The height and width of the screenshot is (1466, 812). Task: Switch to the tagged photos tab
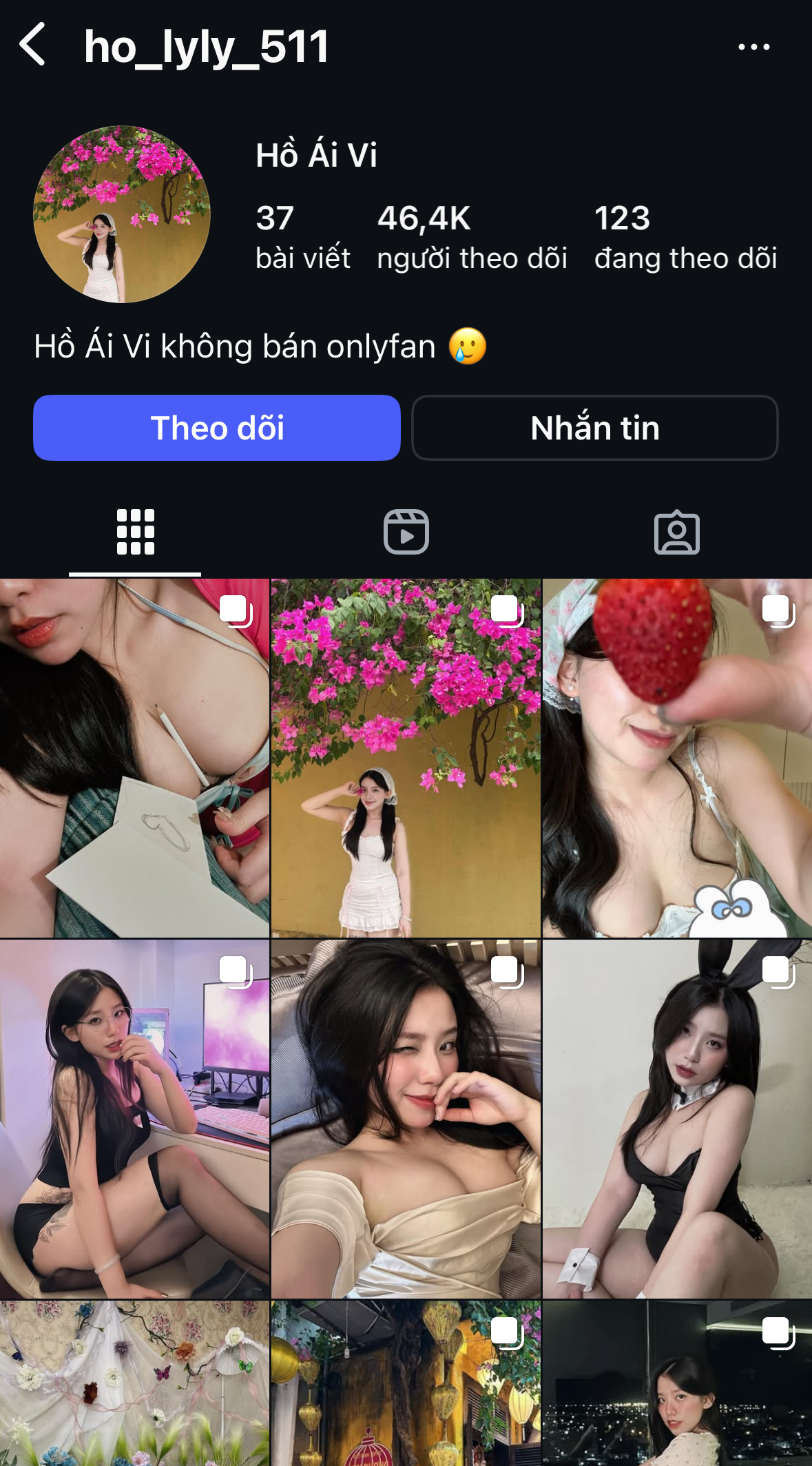pos(676,532)
